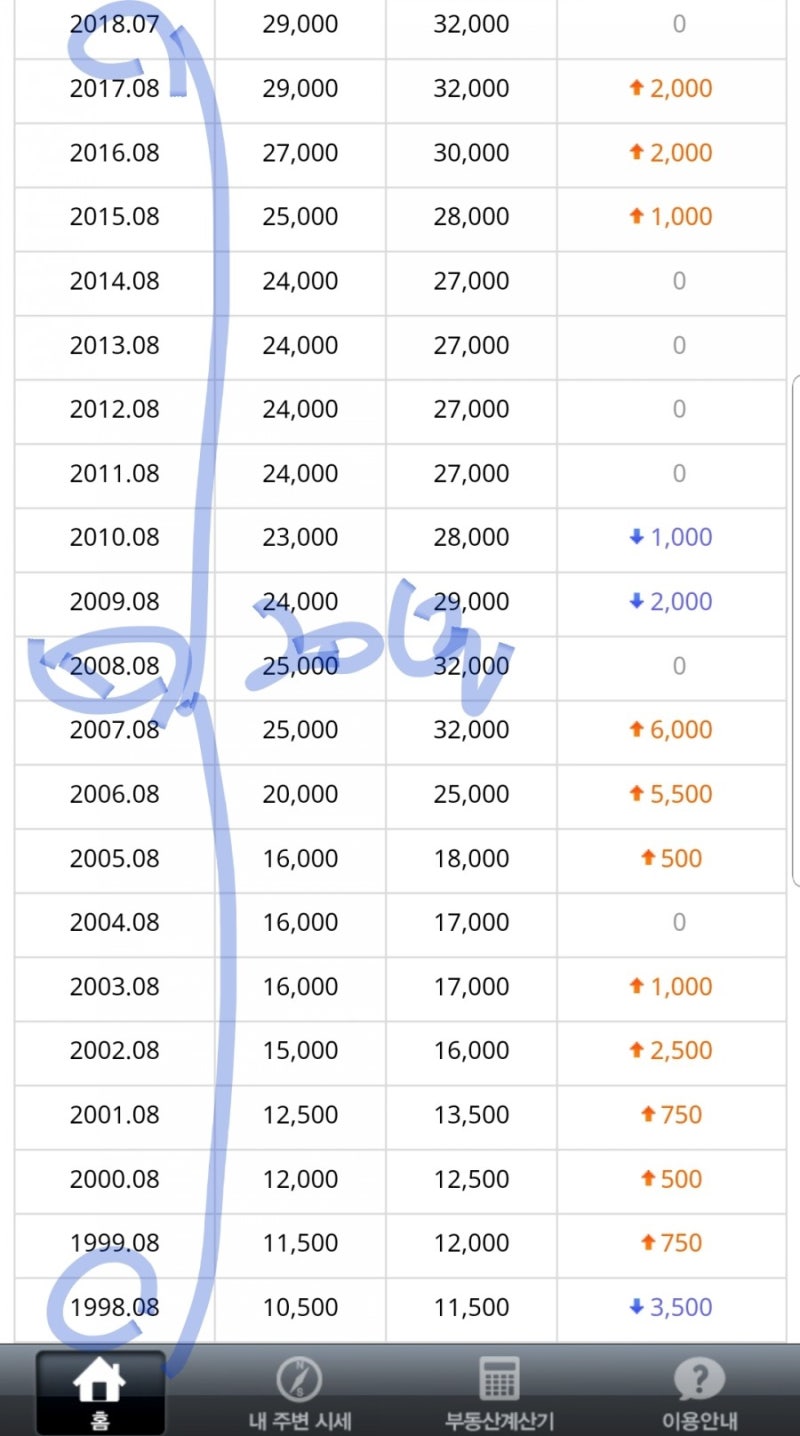Open the 홈 tab

pos(100,1392)
